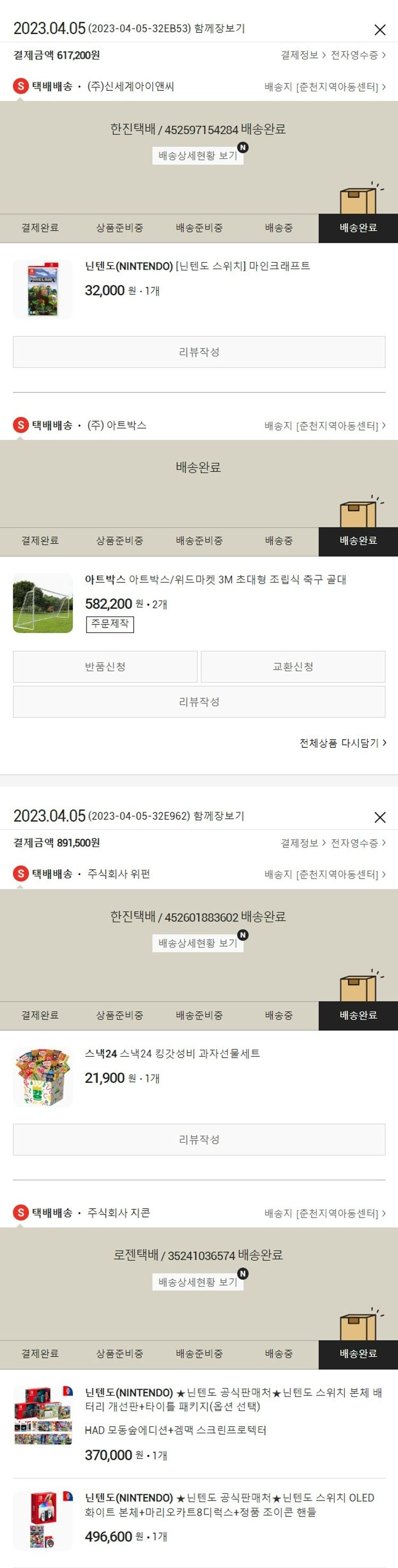View 전자영수증 for the 617,200원 order
The image size is (398, 1568).
(358, 55)
